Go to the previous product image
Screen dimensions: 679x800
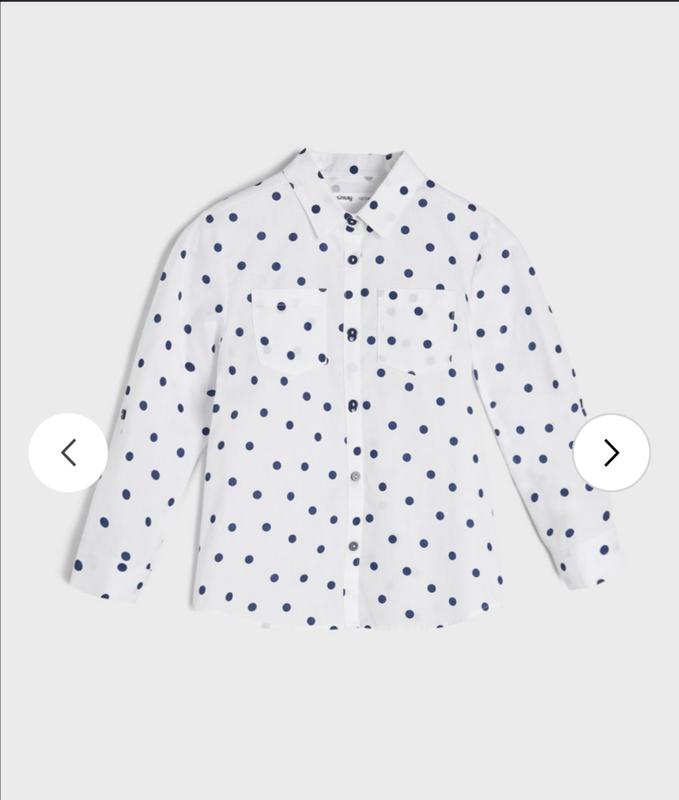coord(68,452)
